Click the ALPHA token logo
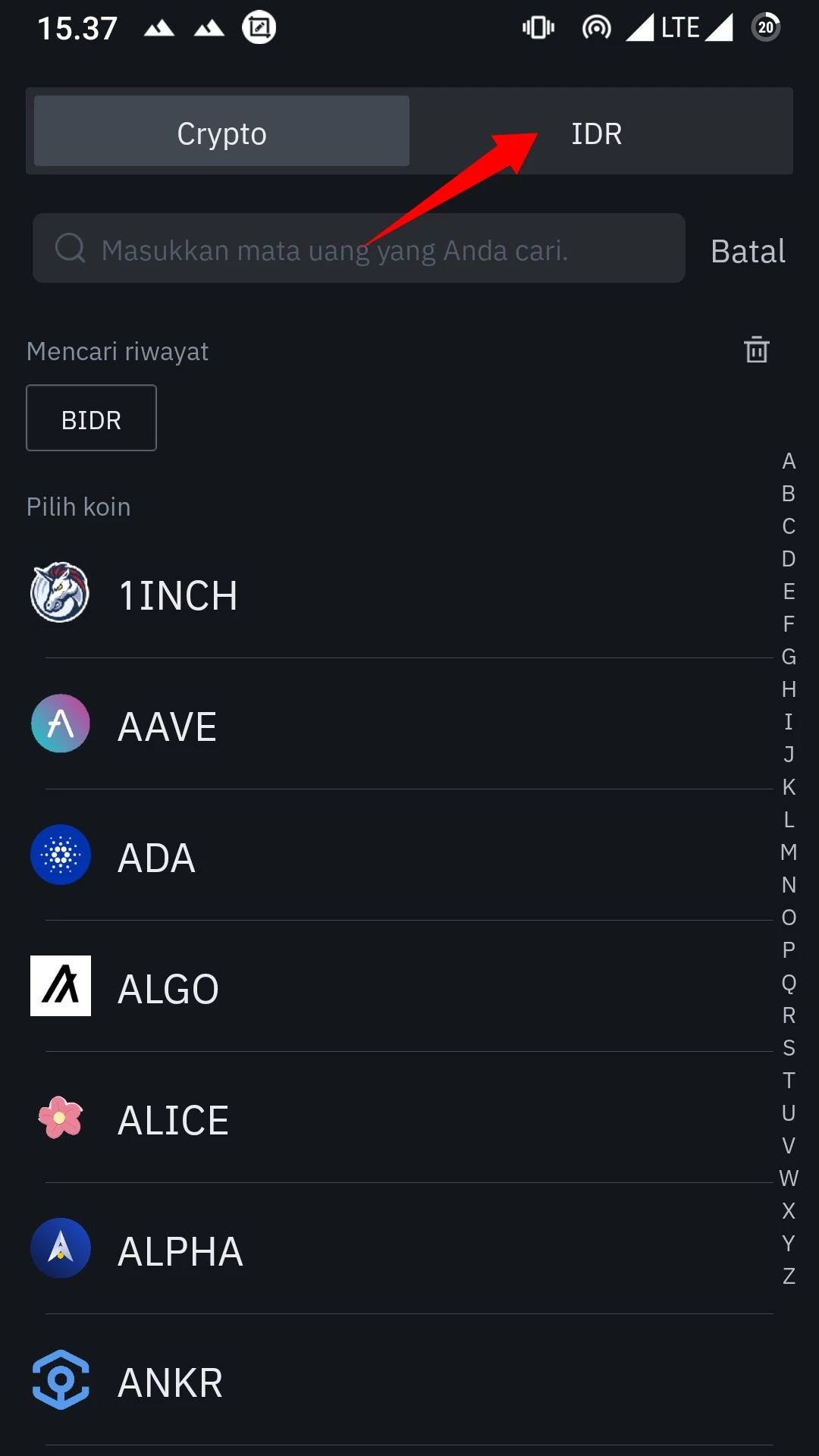Screen dimensions: 819x1456 coord(60,1247)
